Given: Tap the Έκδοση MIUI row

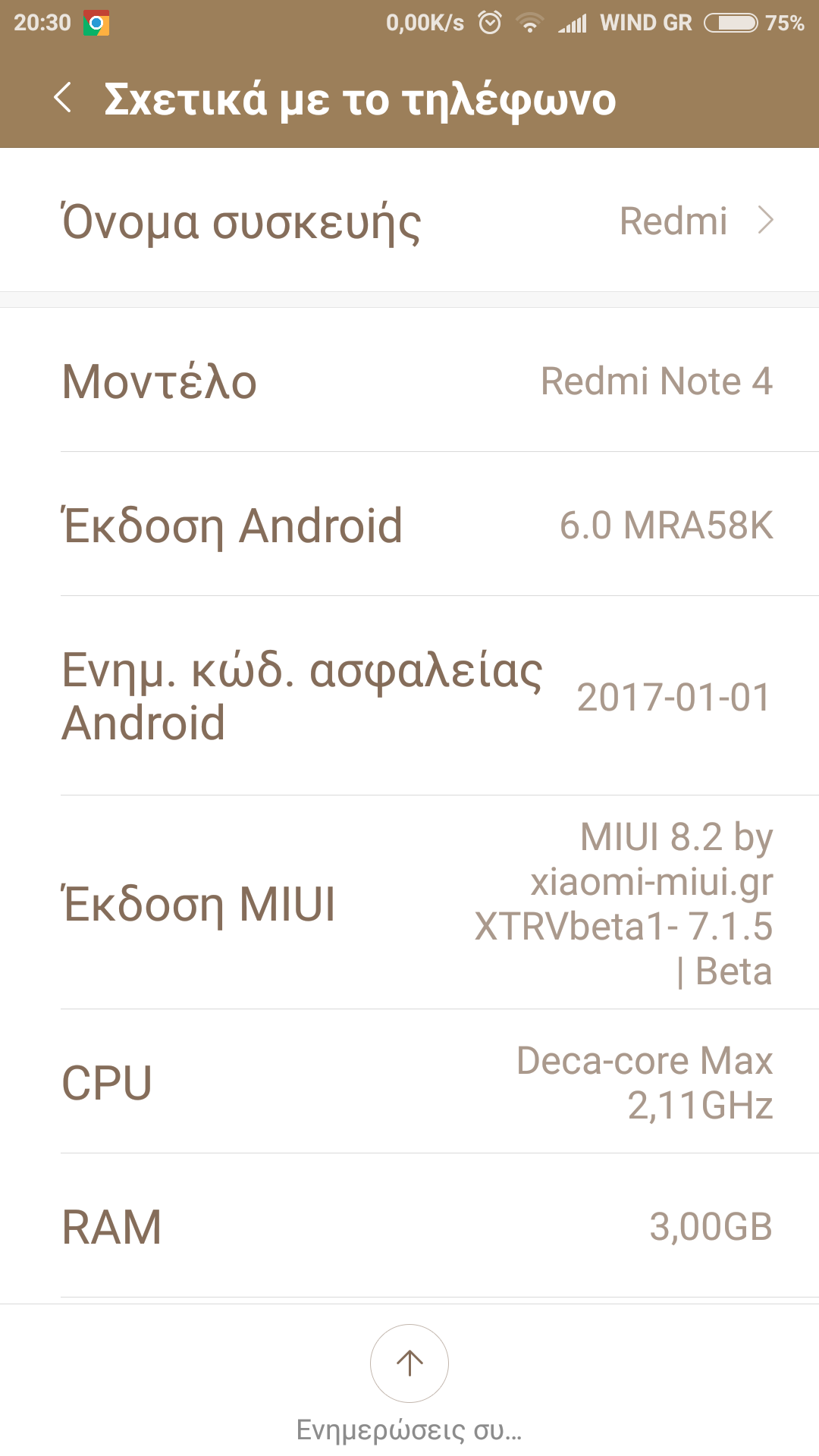Looking at the screenshot, I should (409, 904).
